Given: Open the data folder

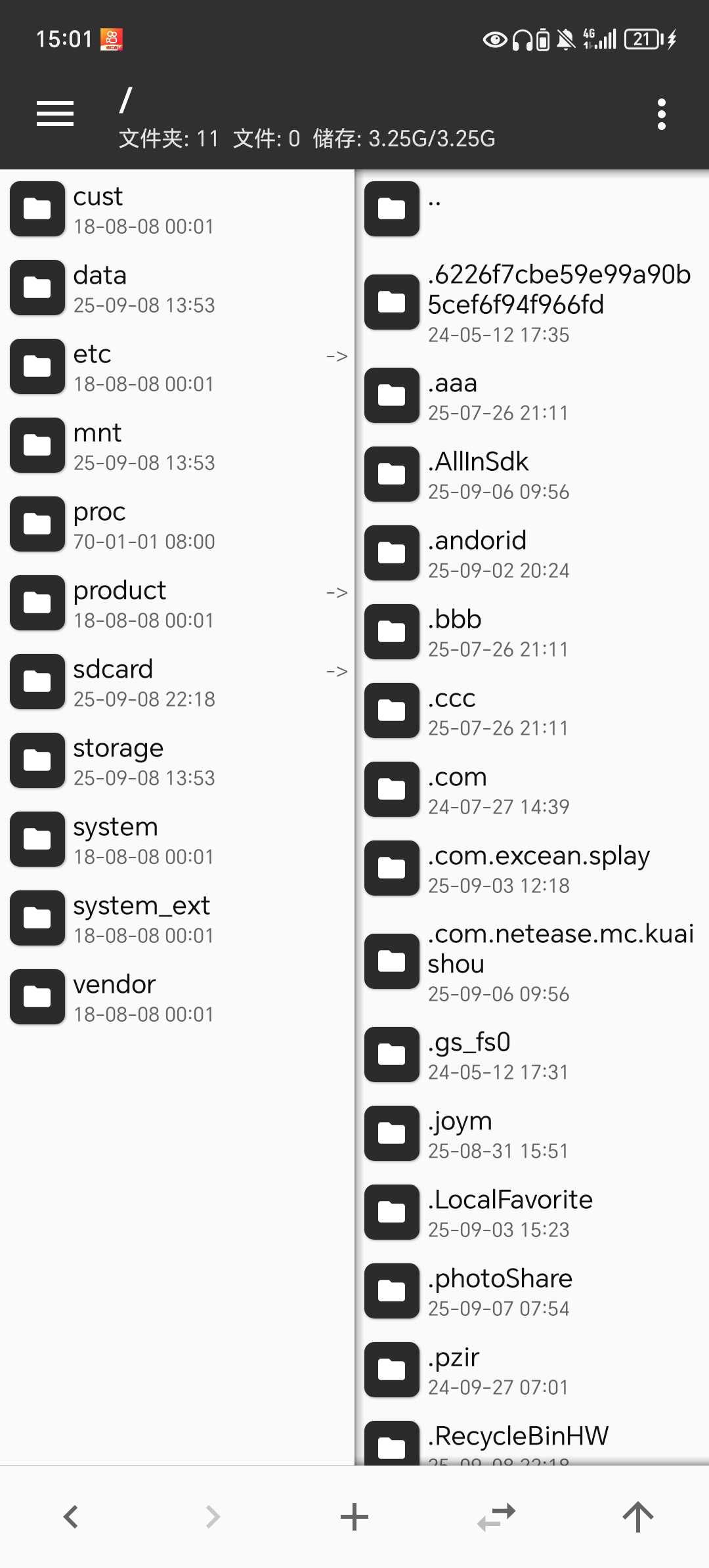Looking at the screenshot, I should [x=177, y=288].
